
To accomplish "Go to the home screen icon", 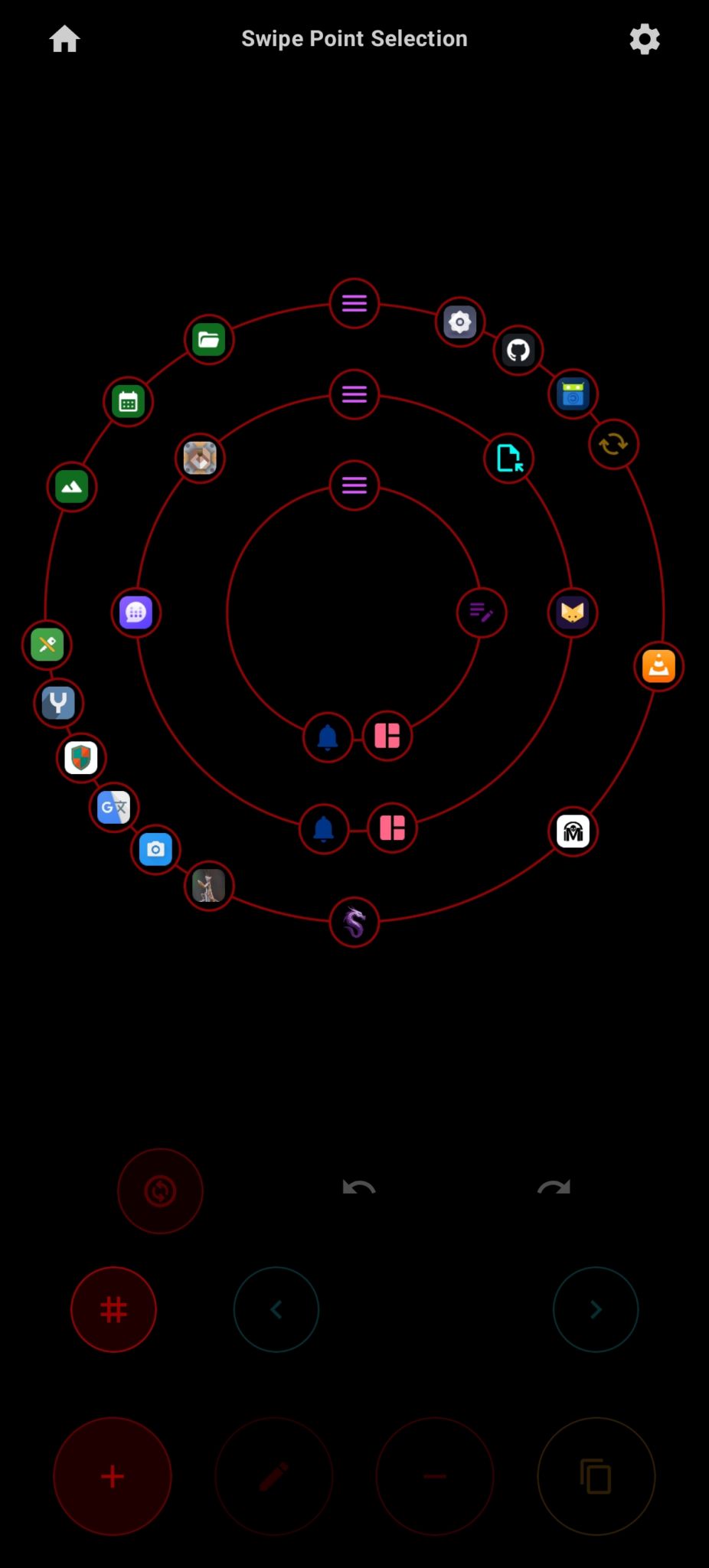I will [65, 39].
